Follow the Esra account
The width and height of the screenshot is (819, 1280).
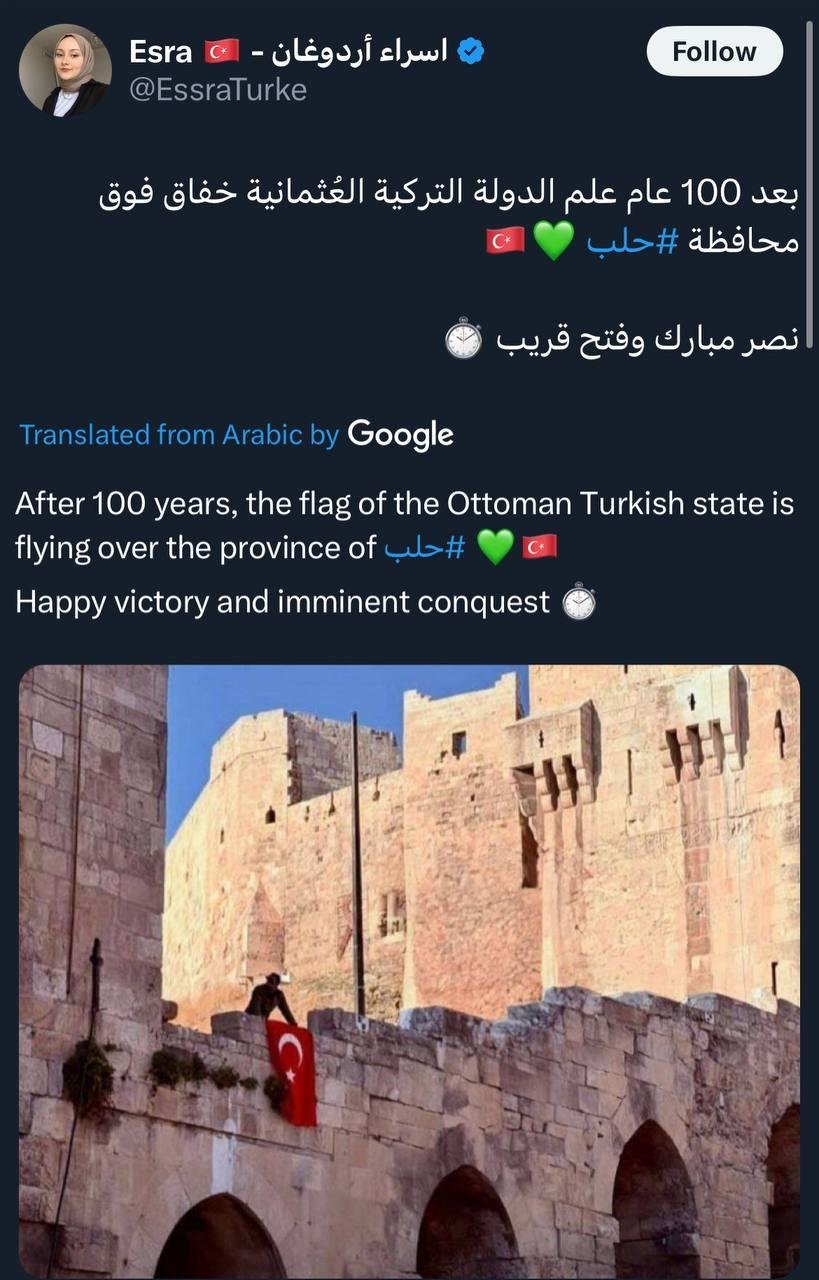pos(714,52)
